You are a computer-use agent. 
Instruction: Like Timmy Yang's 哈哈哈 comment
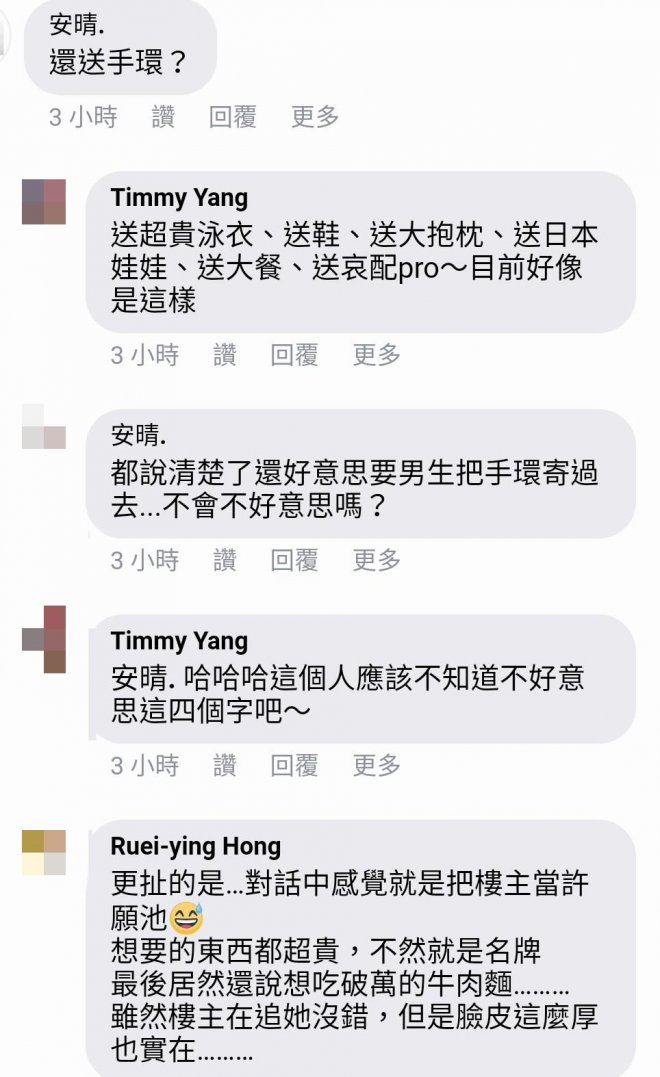pyautogui.click(x=225, y=766)
